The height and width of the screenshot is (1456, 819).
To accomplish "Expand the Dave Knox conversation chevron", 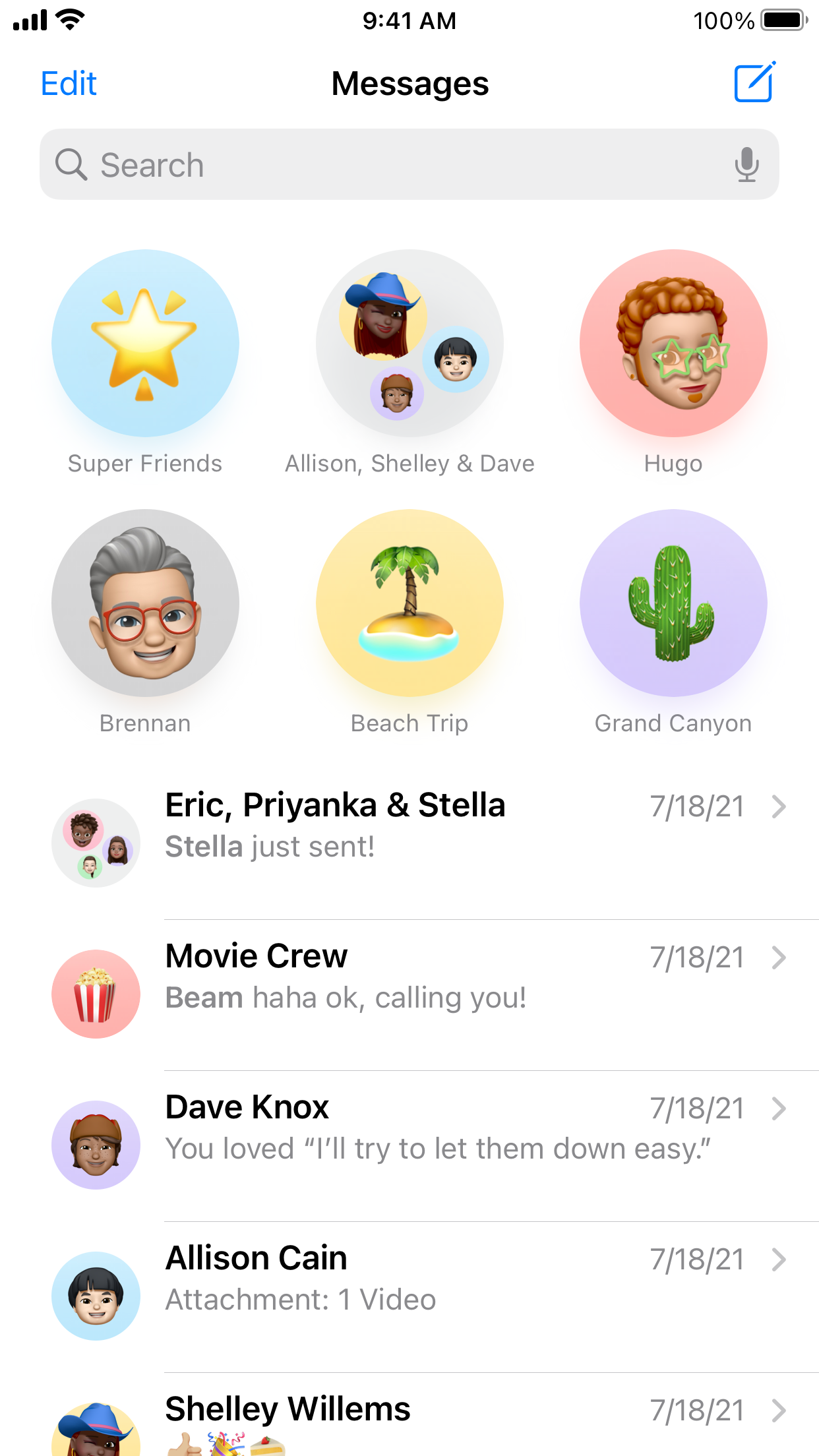I will tap(780, 1108).
